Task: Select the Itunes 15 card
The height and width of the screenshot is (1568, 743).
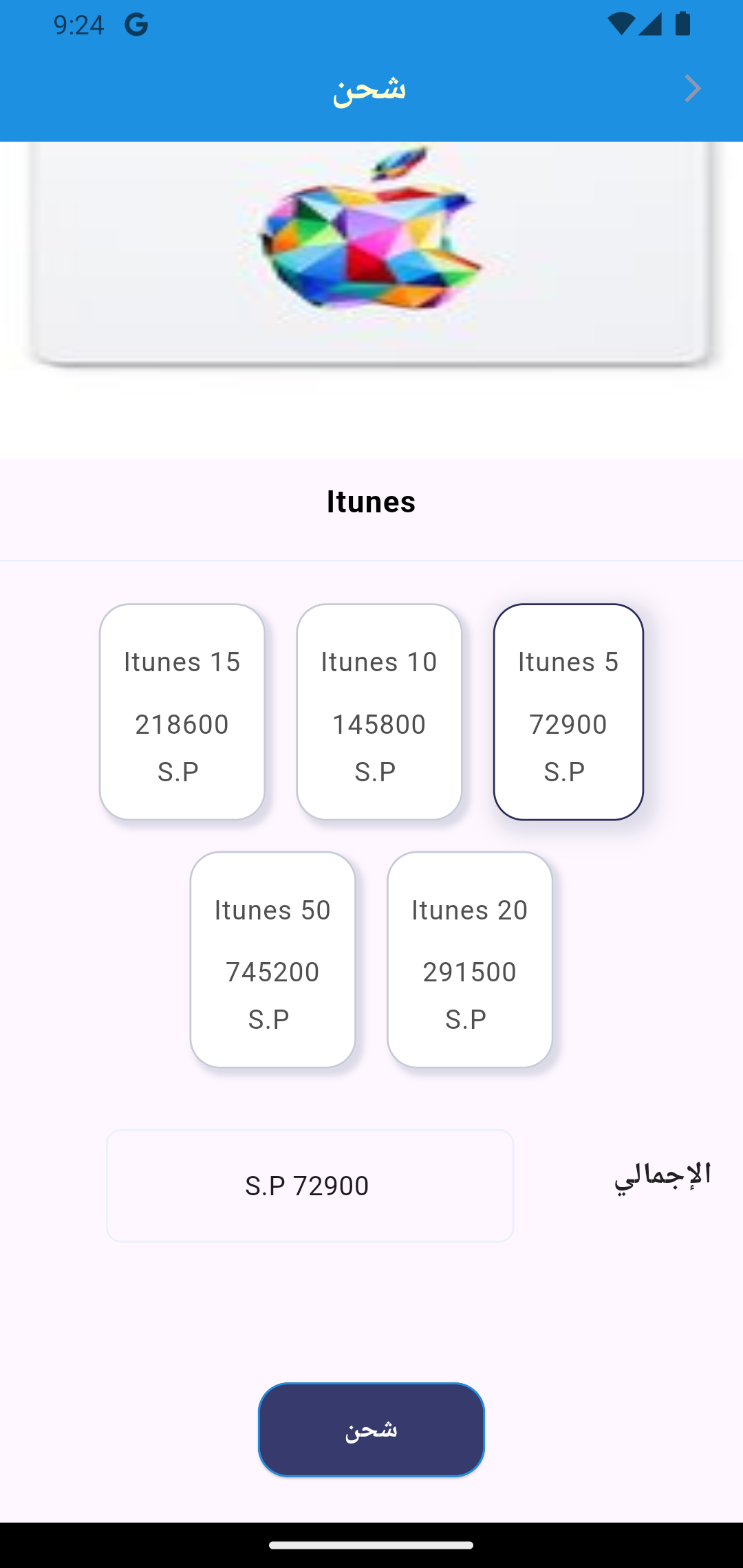Action: click(x=182, y=712)
